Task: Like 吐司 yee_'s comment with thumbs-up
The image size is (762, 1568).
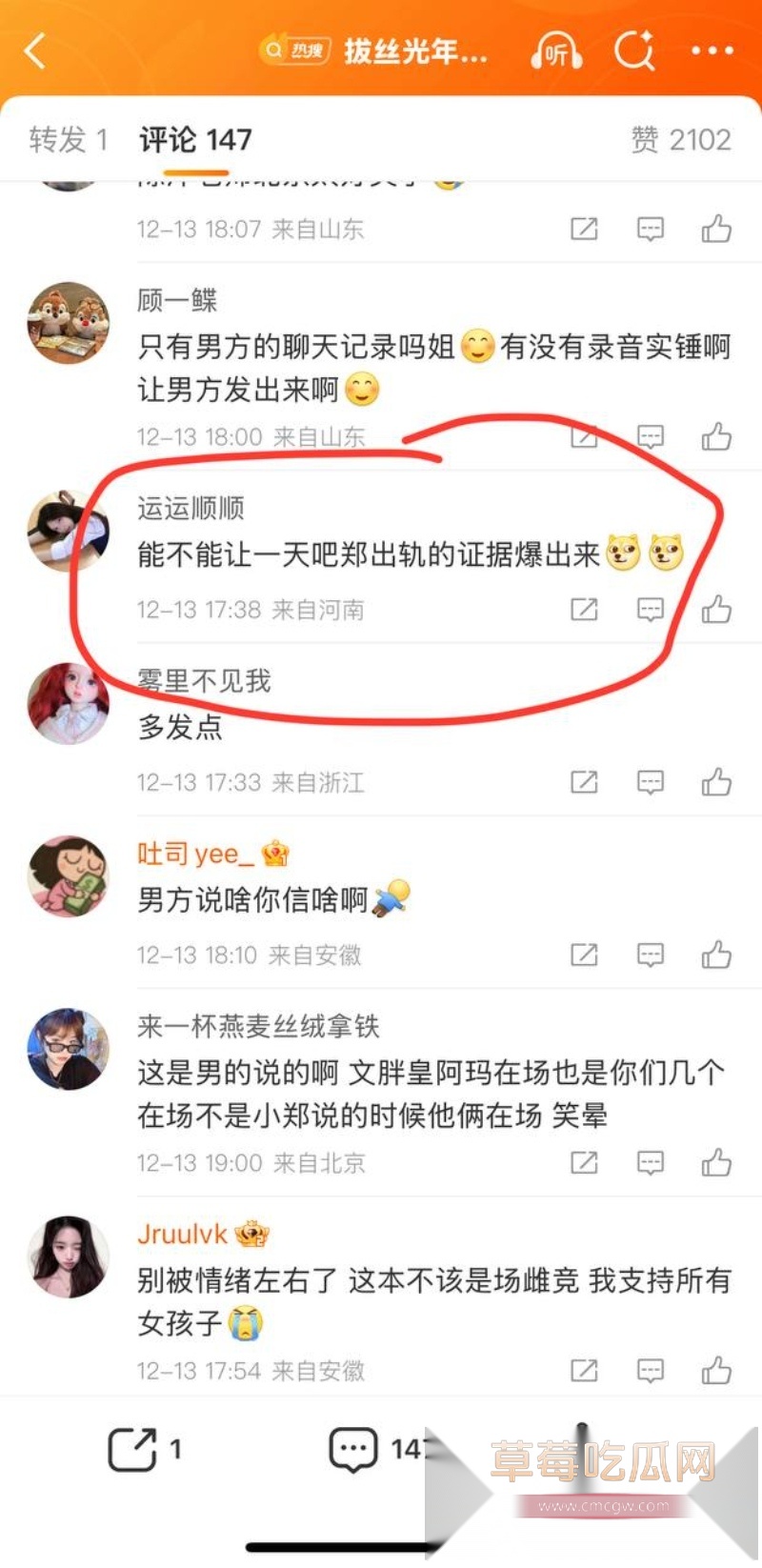Action: (715, 954)
